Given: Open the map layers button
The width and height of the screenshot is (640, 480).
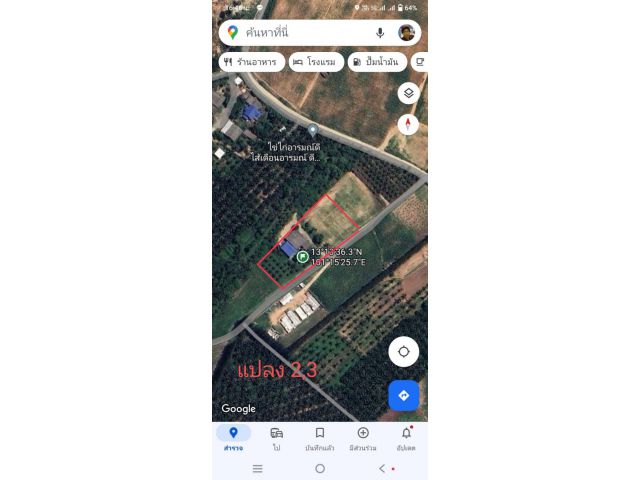Looking at the screenshot, I should (407, 93).
